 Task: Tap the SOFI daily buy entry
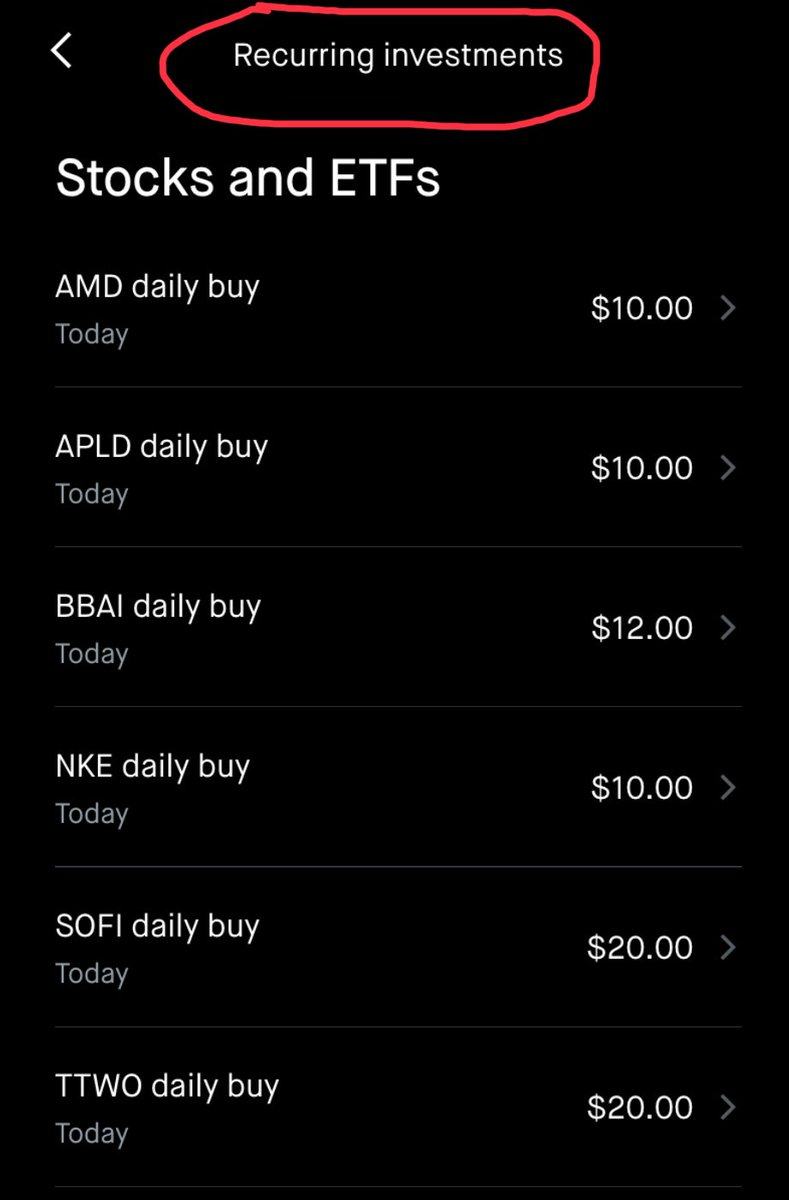tap(397, 947)
